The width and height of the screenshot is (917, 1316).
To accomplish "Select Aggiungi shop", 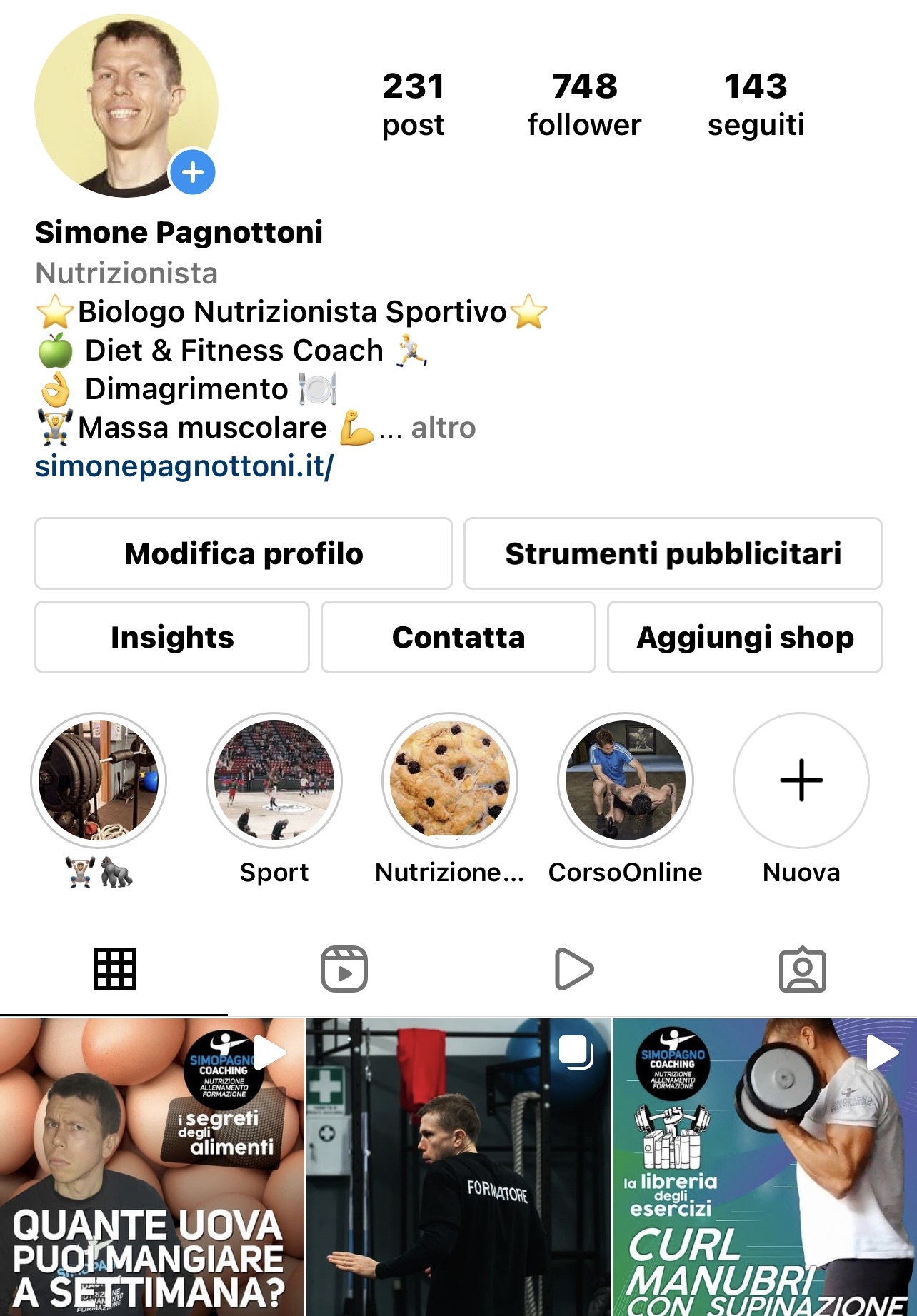I will click(745, 637).
